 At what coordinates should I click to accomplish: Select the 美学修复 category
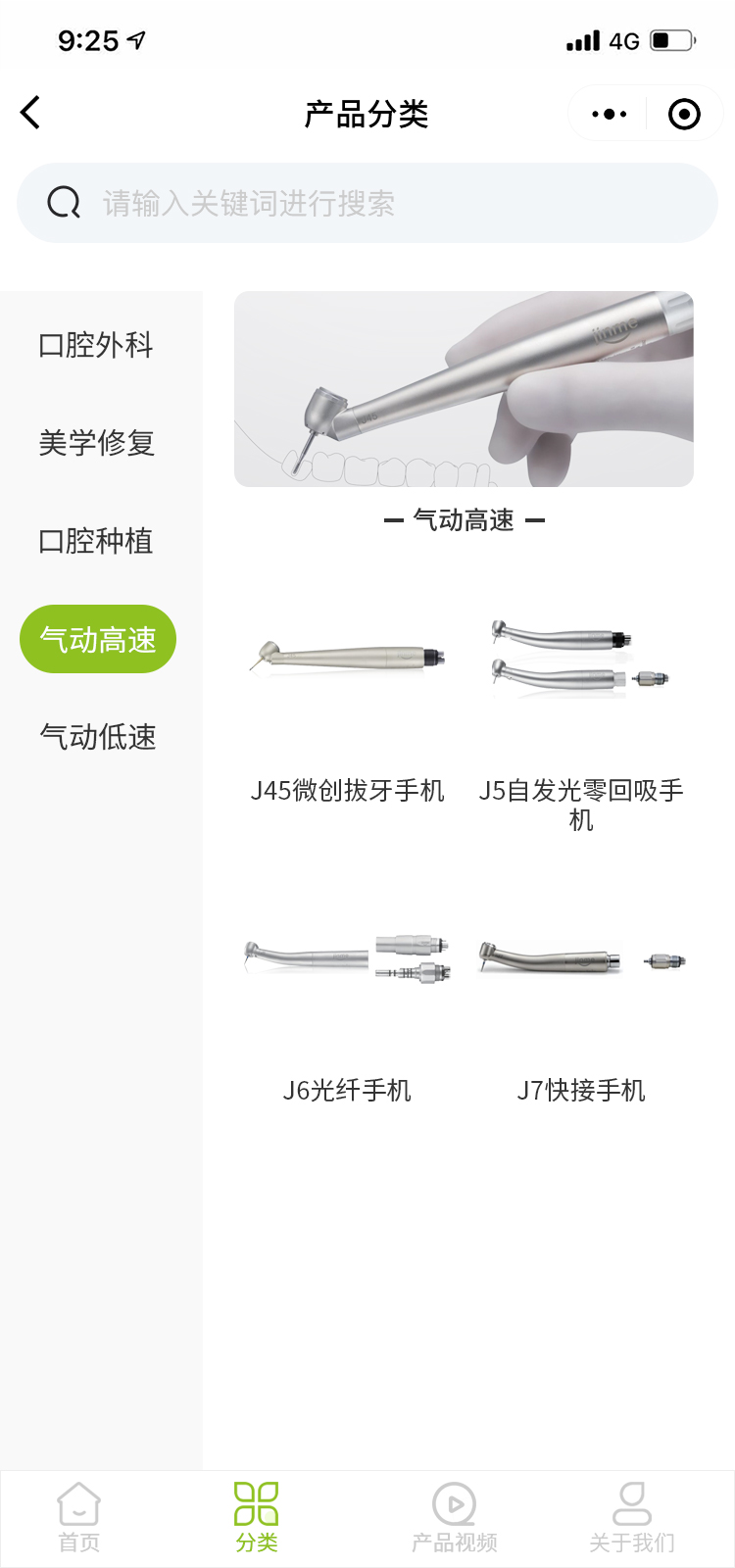96,443
